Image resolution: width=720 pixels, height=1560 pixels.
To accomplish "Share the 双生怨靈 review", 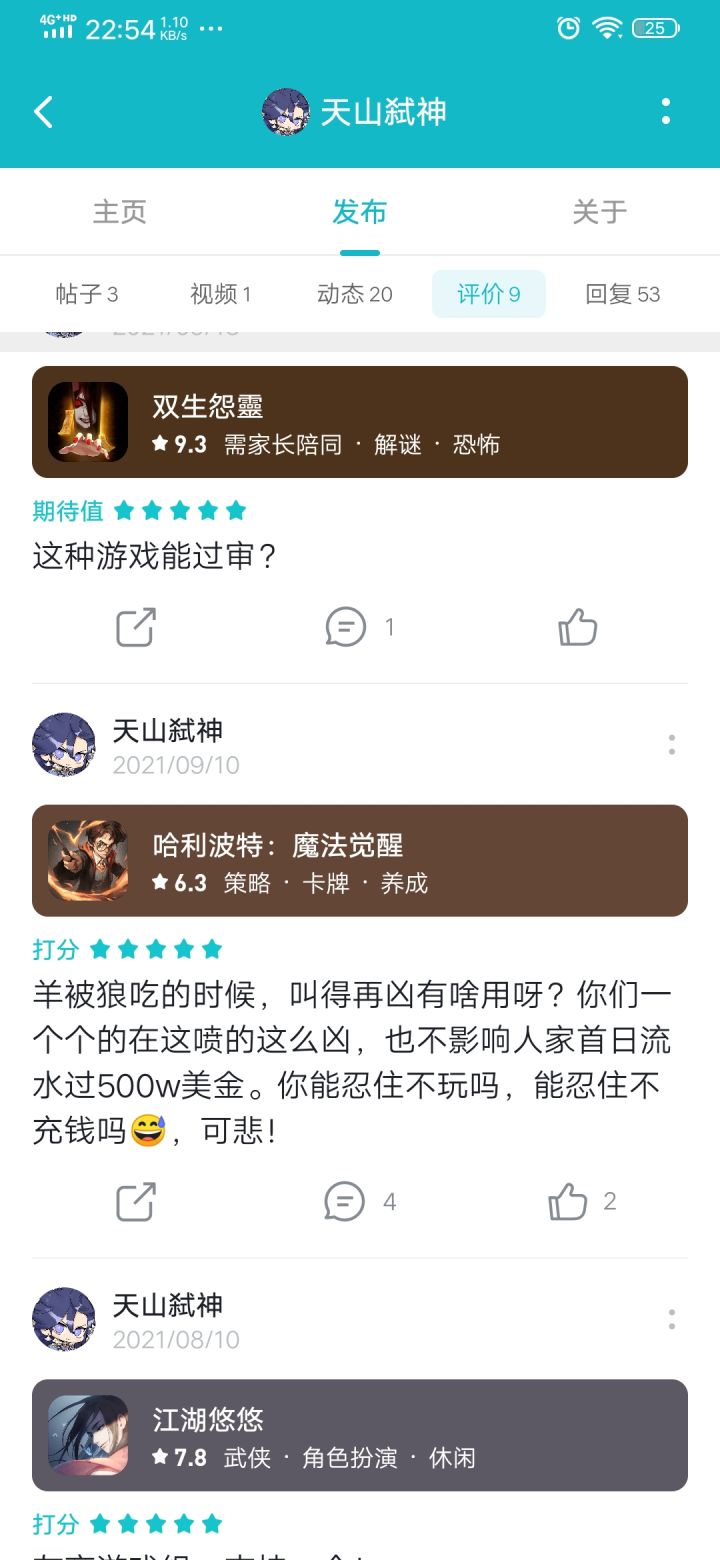I will click(136, 627).
